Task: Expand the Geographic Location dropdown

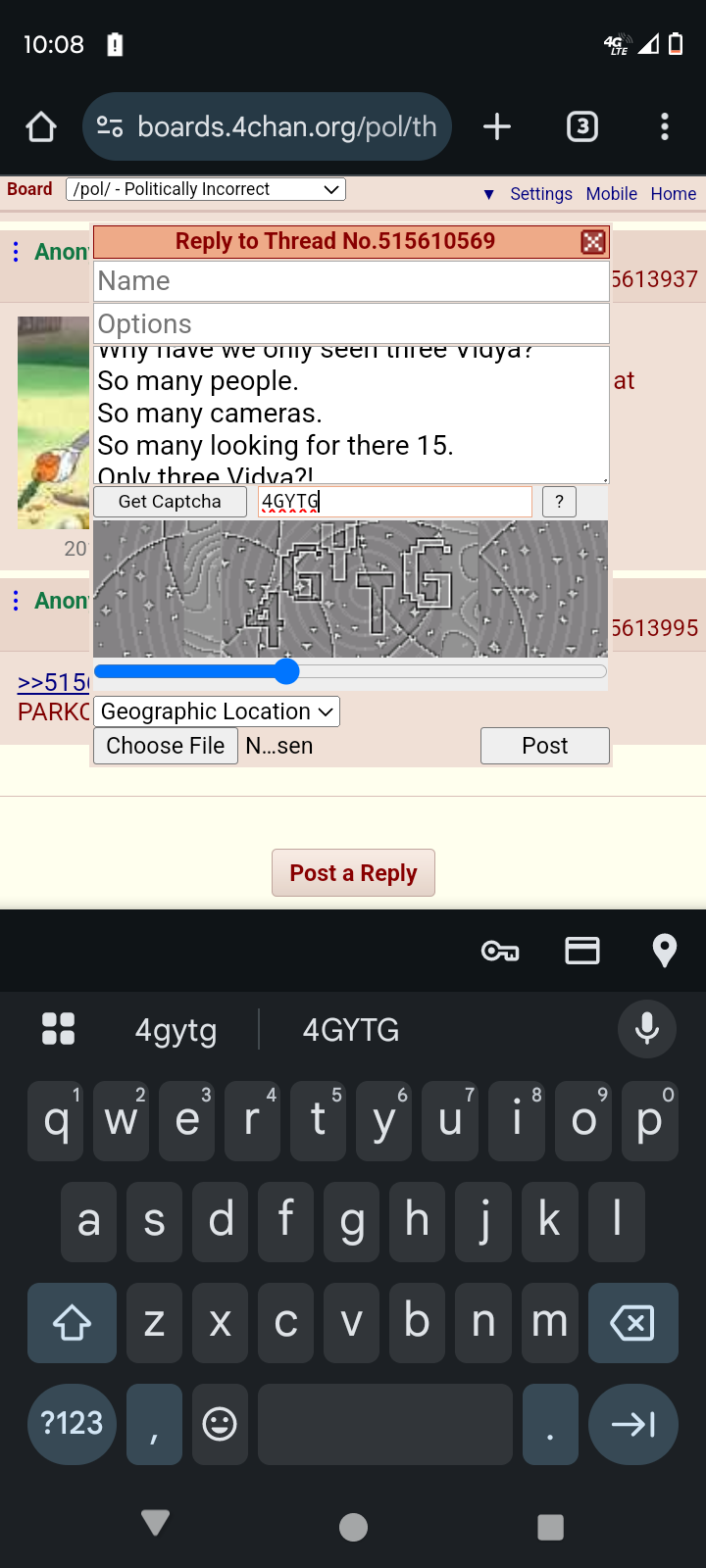Action: click(217, 711)
